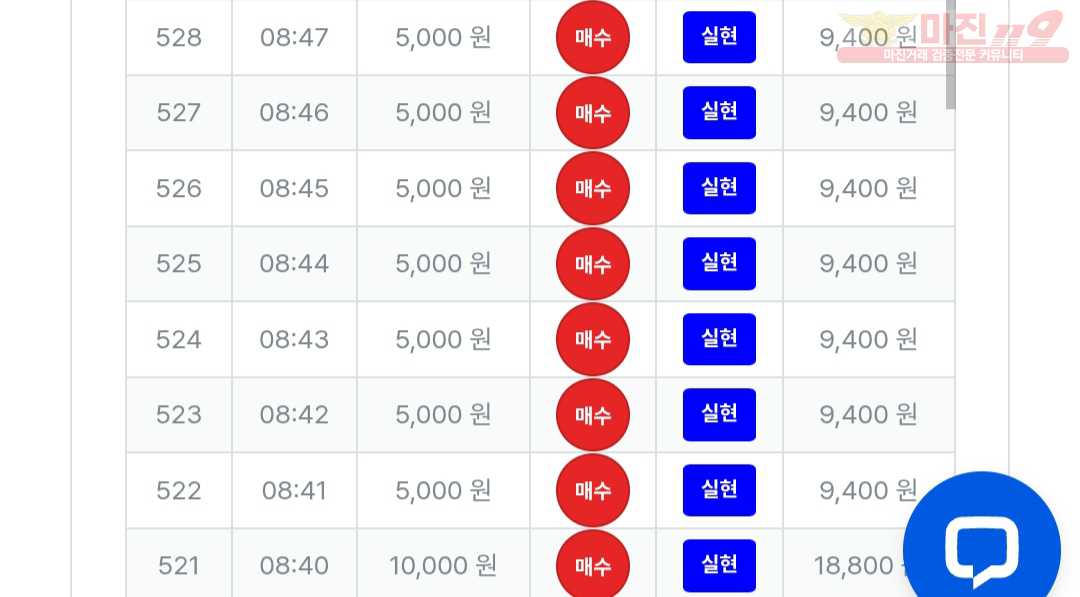Tap the 매수 badge in row 527

(593, 113)
